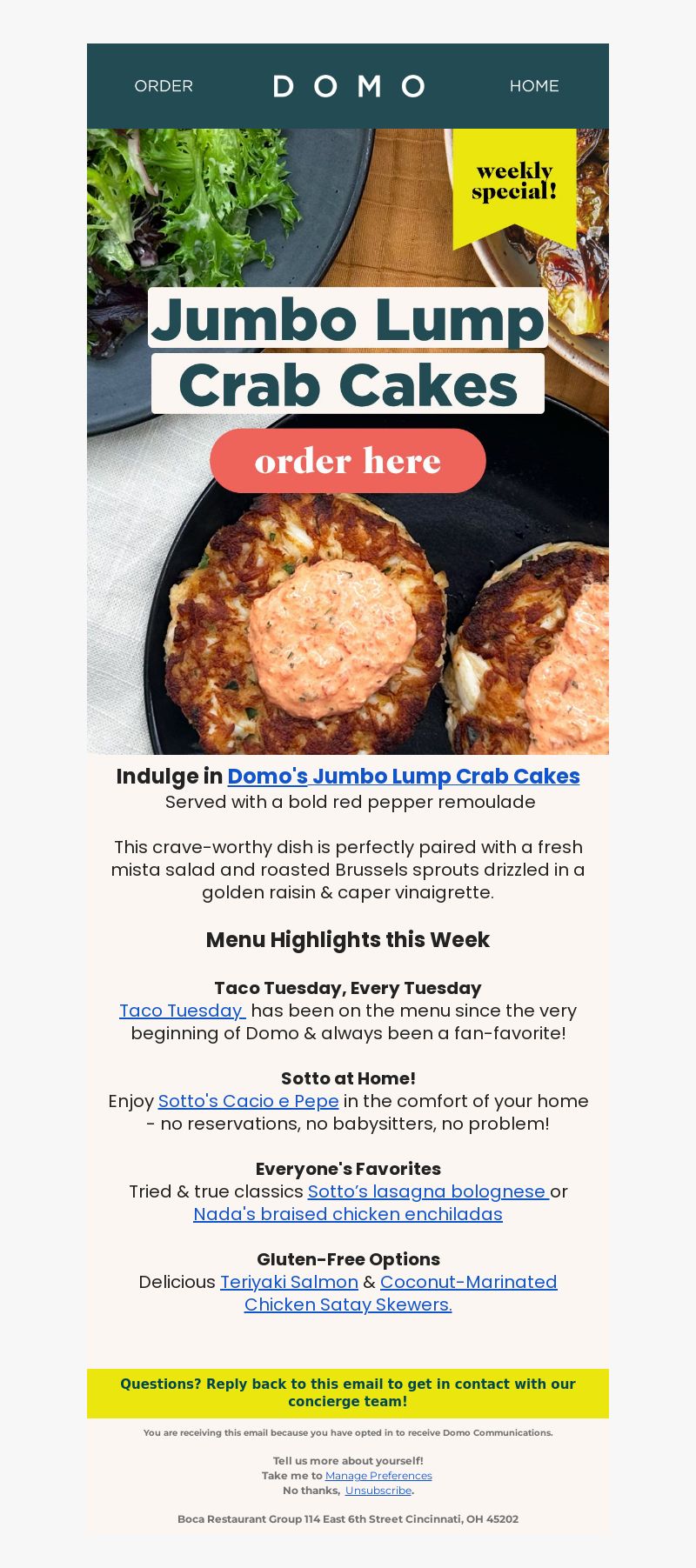Tap the order here button

tap(348, 461)
